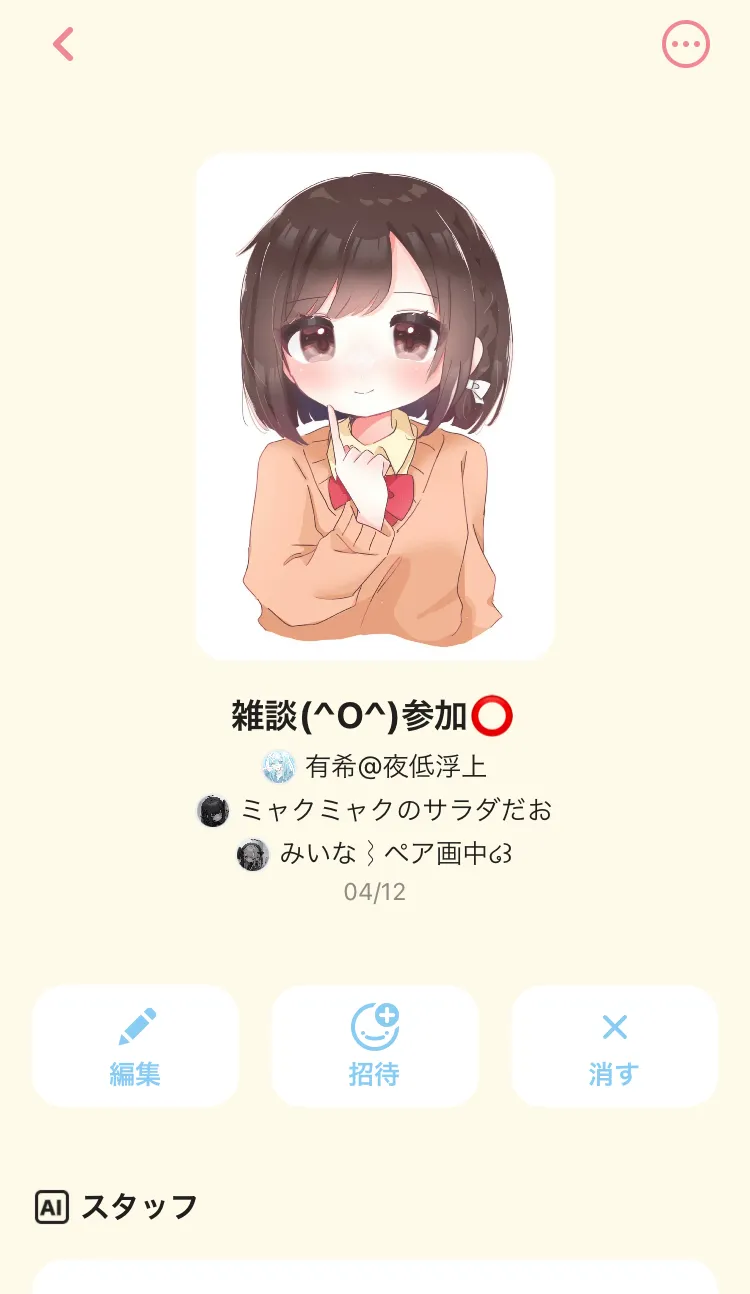This screenshot has width=750, height=1294.
Task: Go back using the pink arrow
Action: pyautogui.click(x=63, y=44)
